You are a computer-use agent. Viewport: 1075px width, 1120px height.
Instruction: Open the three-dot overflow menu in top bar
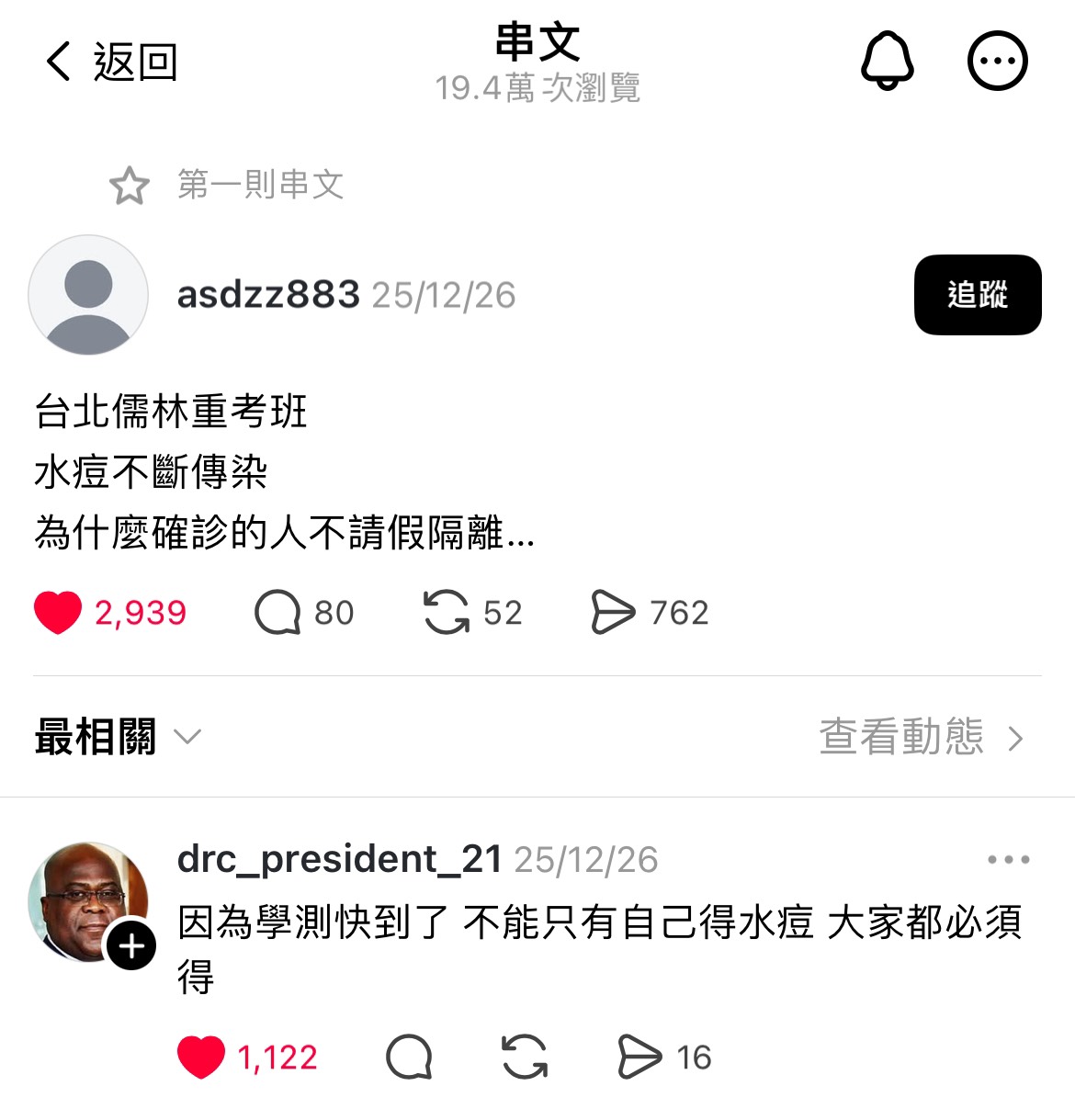tap(998, 60)
